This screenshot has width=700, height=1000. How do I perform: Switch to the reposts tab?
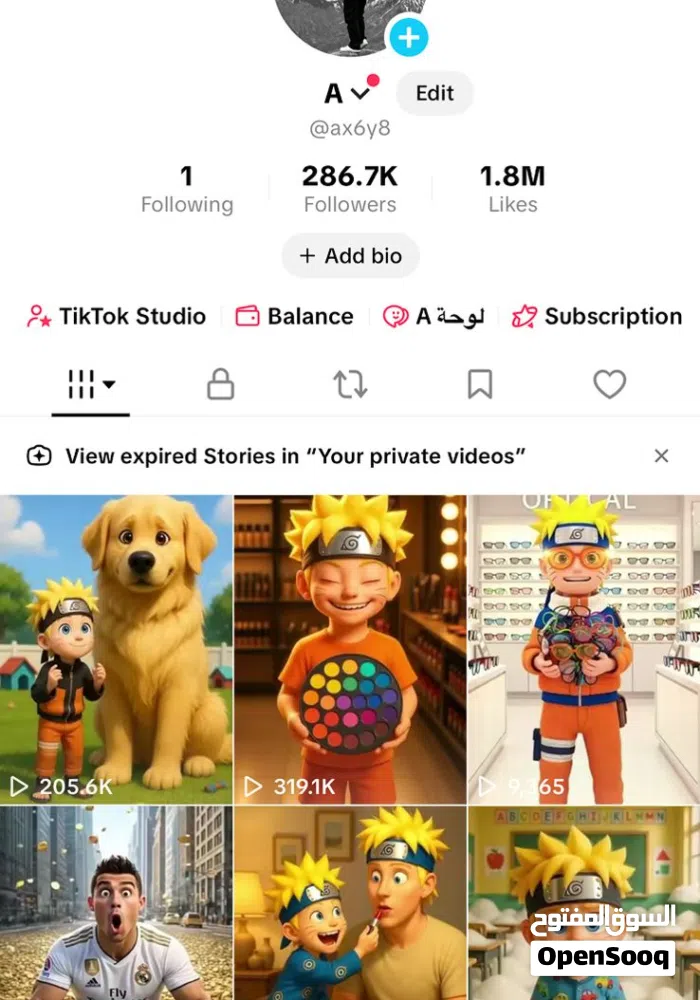click(x=350, y=384)
